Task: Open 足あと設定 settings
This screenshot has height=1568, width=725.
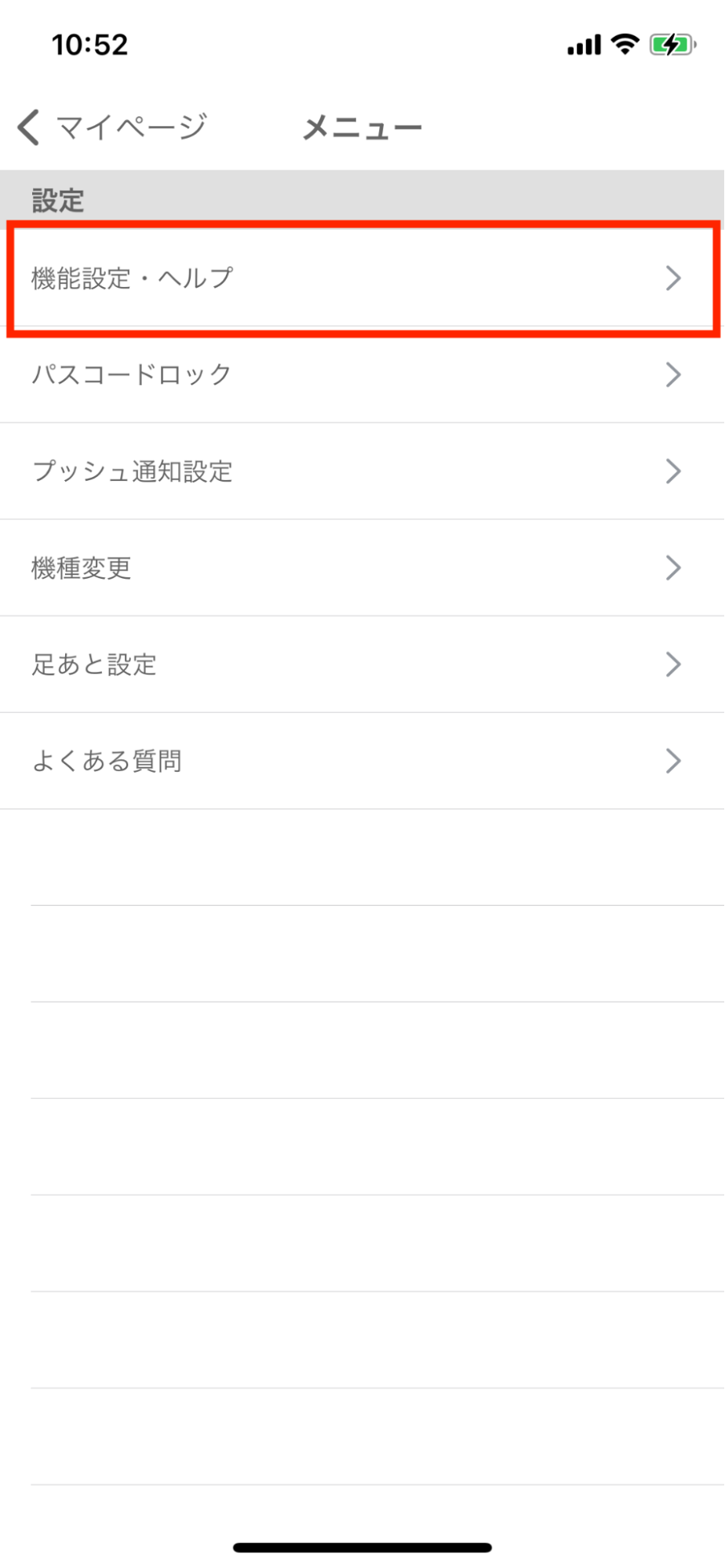Action: [x=361, y=664]
